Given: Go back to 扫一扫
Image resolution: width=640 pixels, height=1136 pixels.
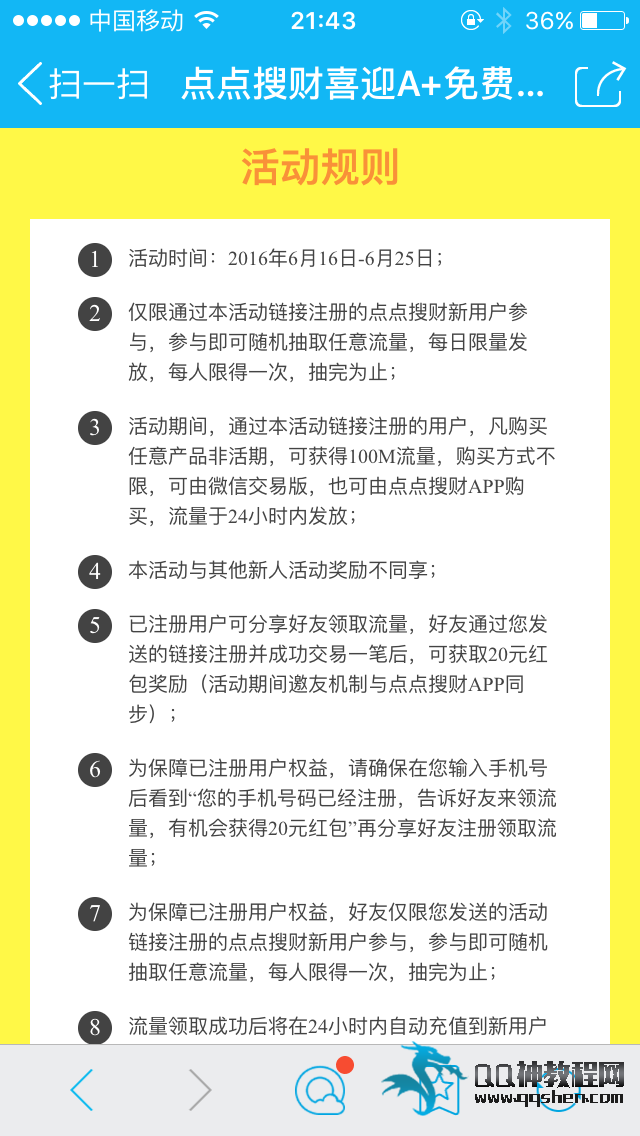Looking at the screenshot, I should pyautogui.click(x=82, y=85).
